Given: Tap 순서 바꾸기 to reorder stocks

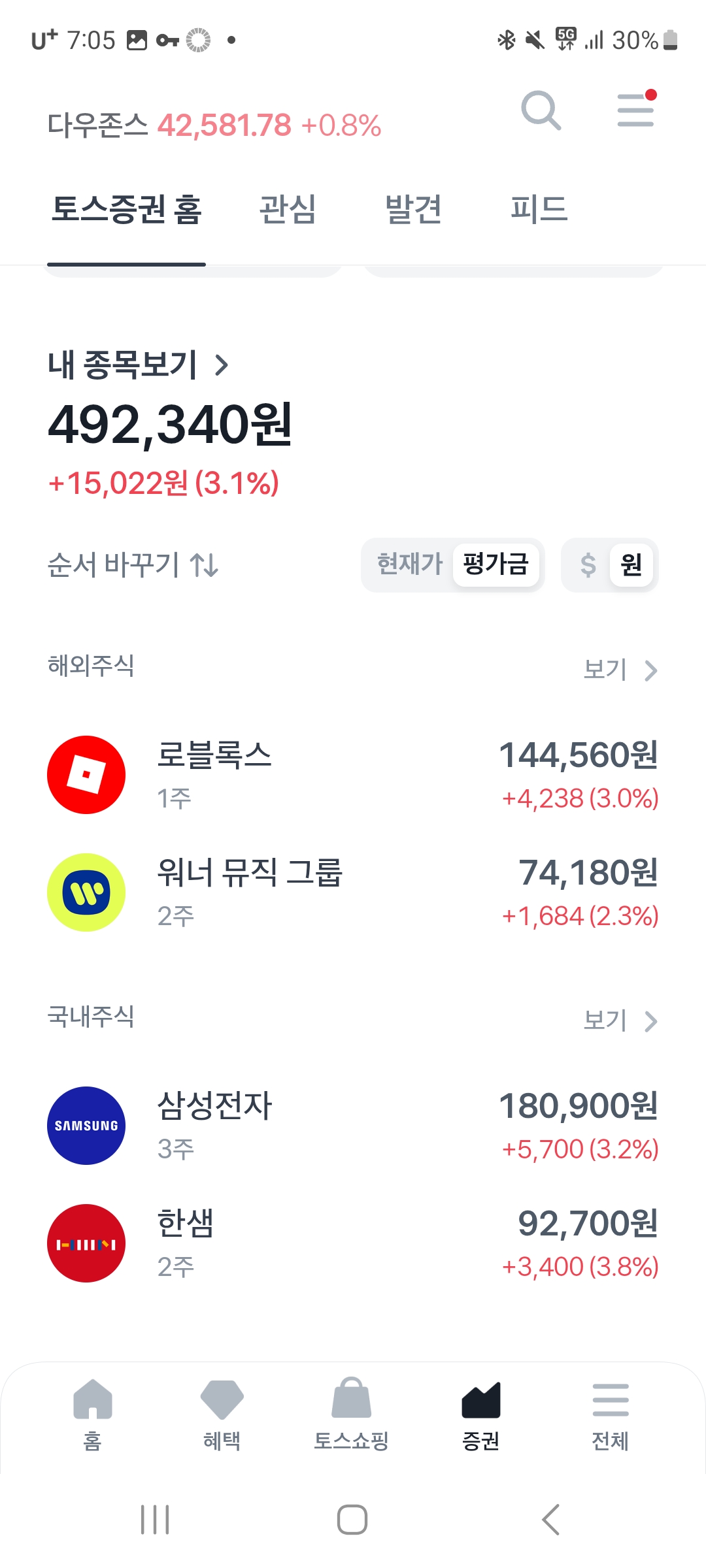Looking at the screenshot, I should pos(133,564).
